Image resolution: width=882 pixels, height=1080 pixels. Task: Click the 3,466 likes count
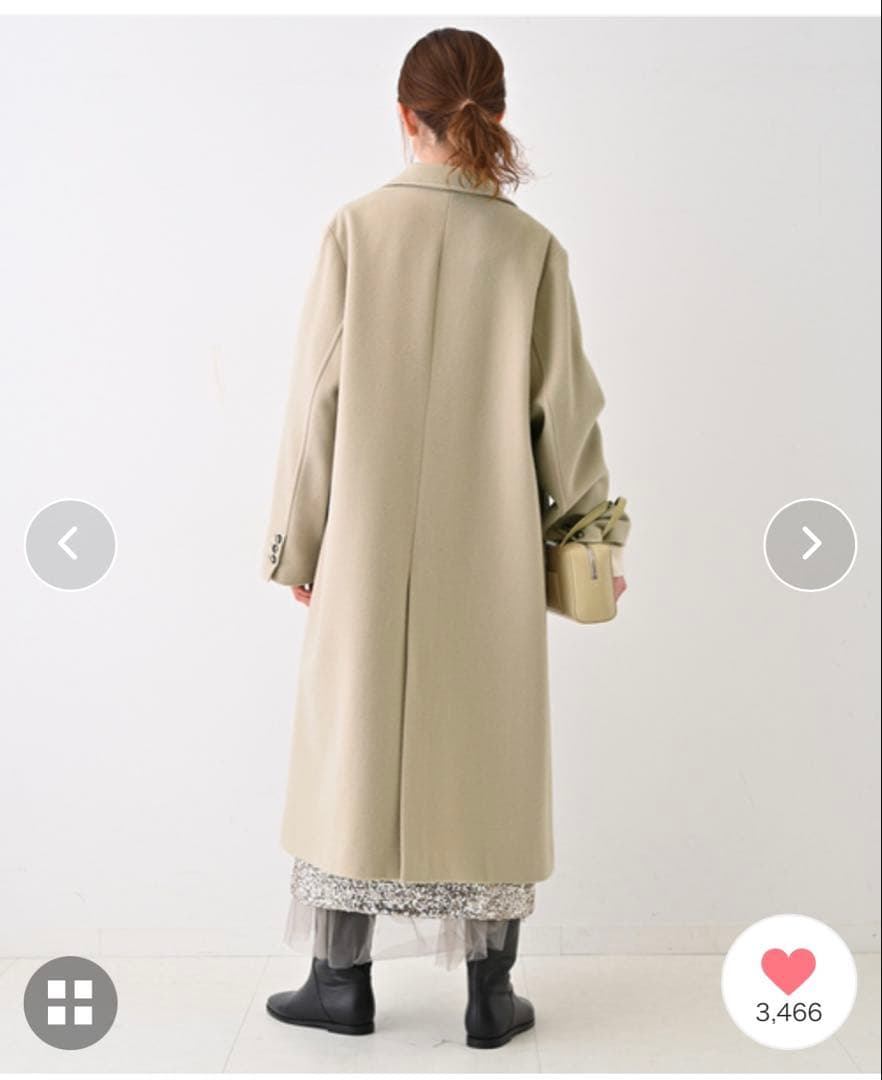(789, 1010)
